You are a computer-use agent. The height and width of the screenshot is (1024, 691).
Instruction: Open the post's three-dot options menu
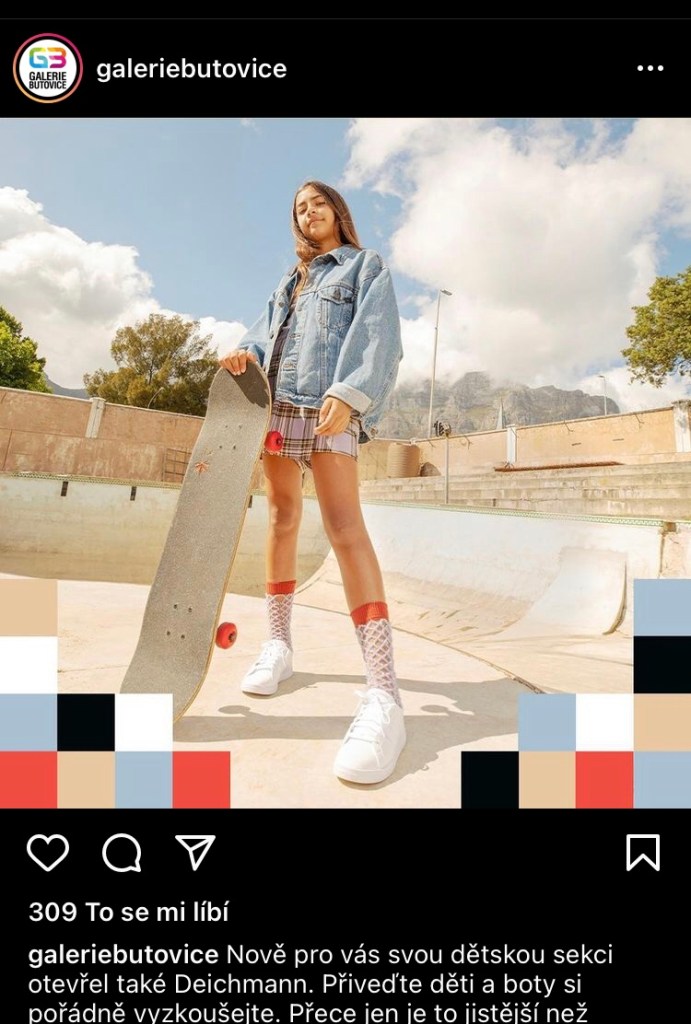point(650,68)
